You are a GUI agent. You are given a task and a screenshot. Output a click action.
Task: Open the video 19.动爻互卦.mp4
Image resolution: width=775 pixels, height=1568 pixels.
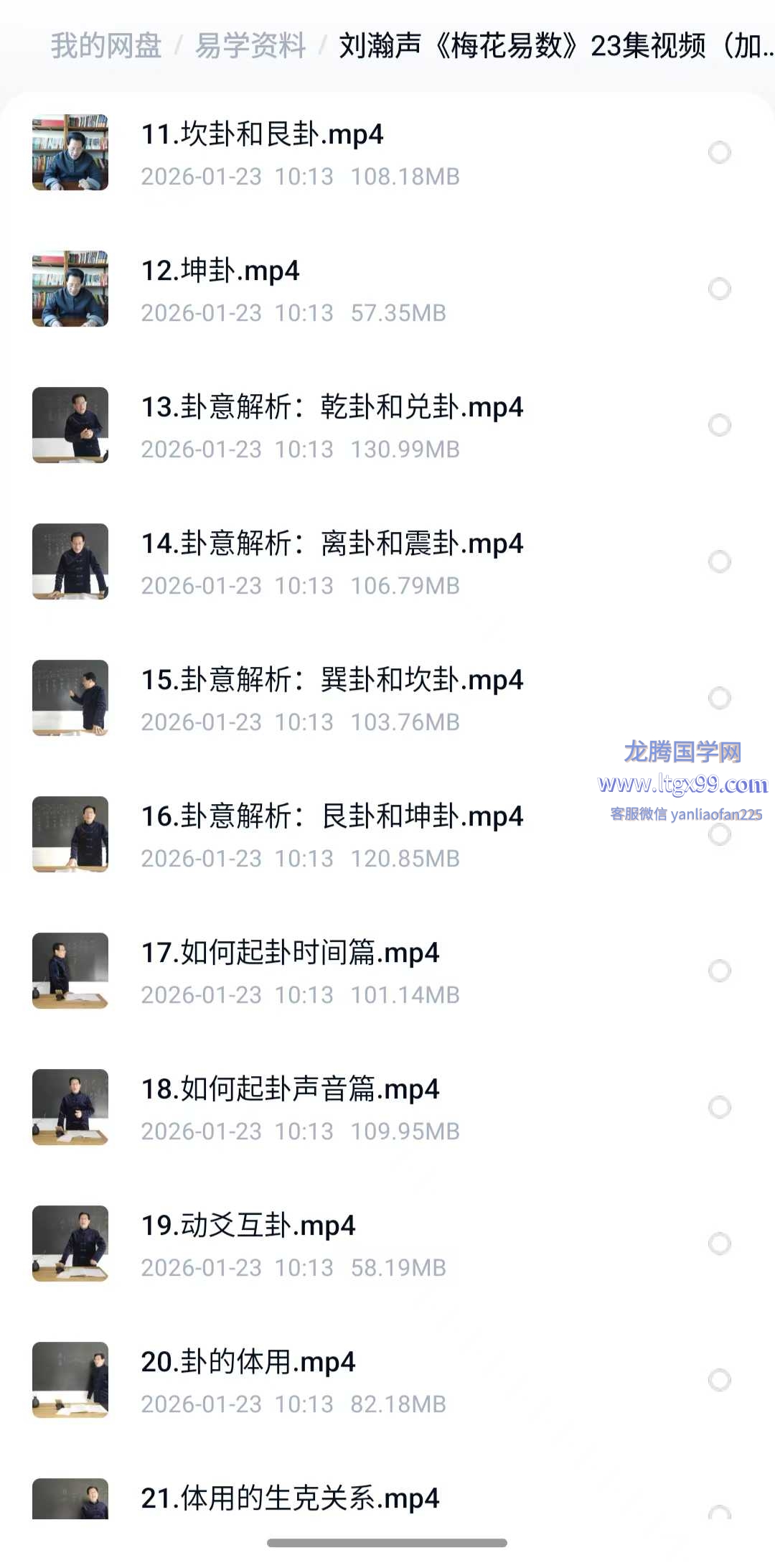pyautogui.click(x=248, y=1226)
